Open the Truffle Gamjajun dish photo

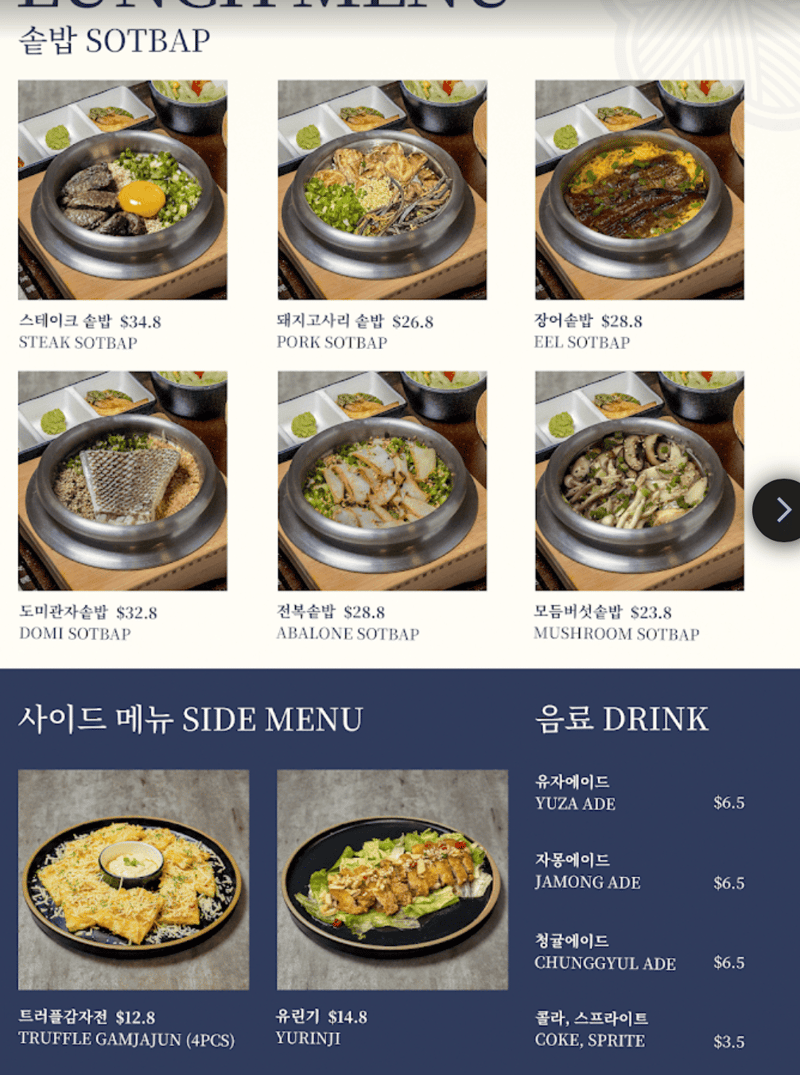pyautogui.click(x=133, y=880)
